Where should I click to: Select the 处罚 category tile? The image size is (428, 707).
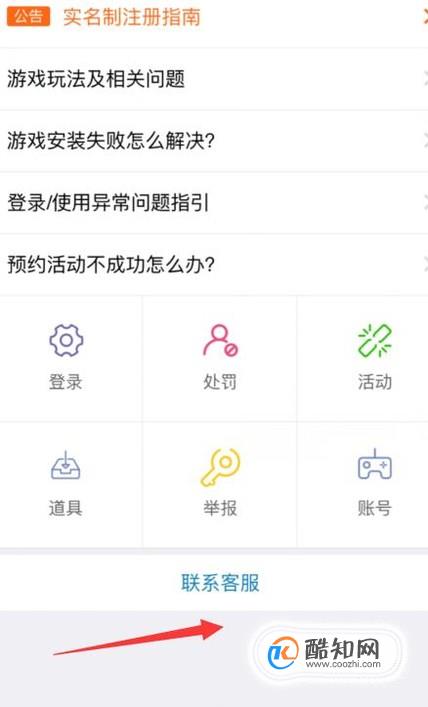220,358
